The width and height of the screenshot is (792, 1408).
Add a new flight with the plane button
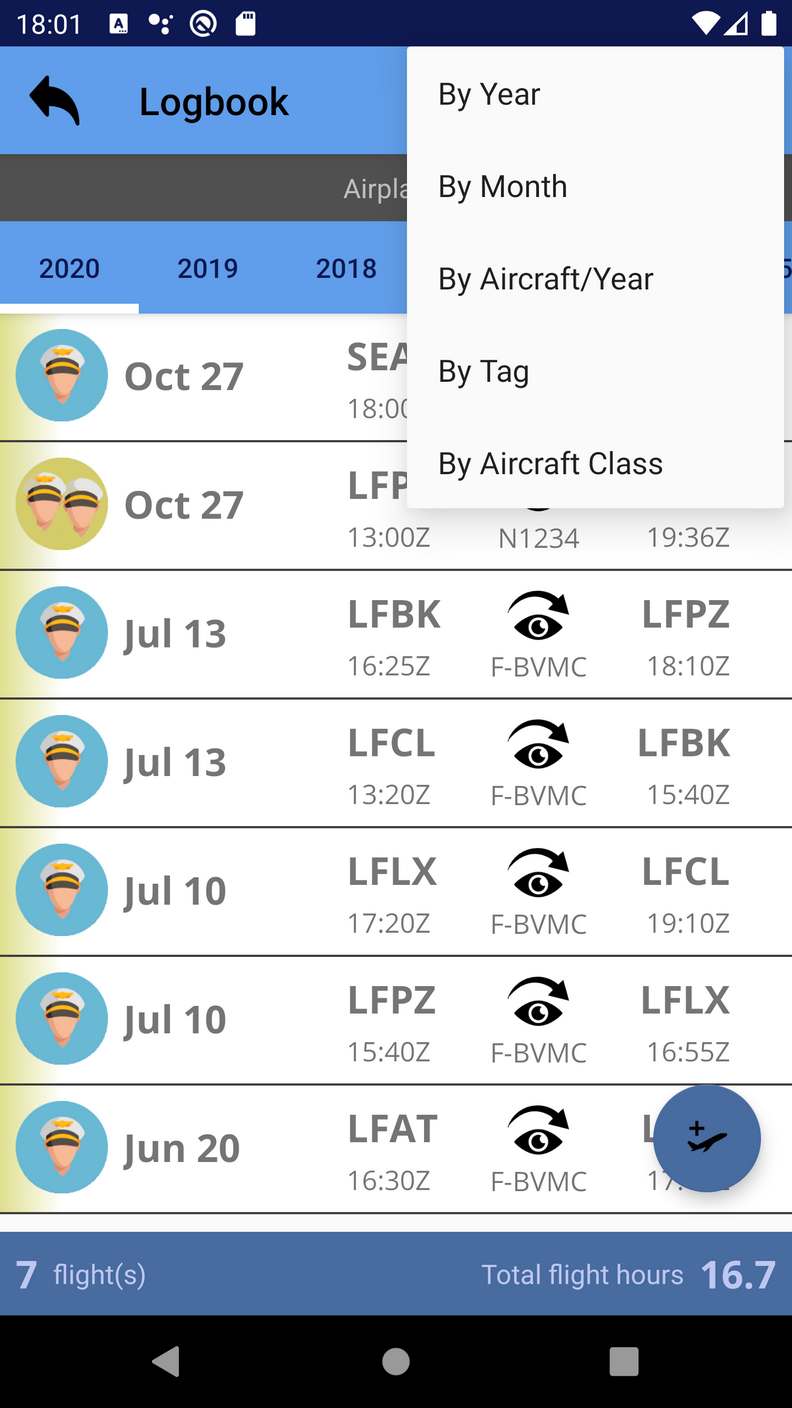[707, 1138]
